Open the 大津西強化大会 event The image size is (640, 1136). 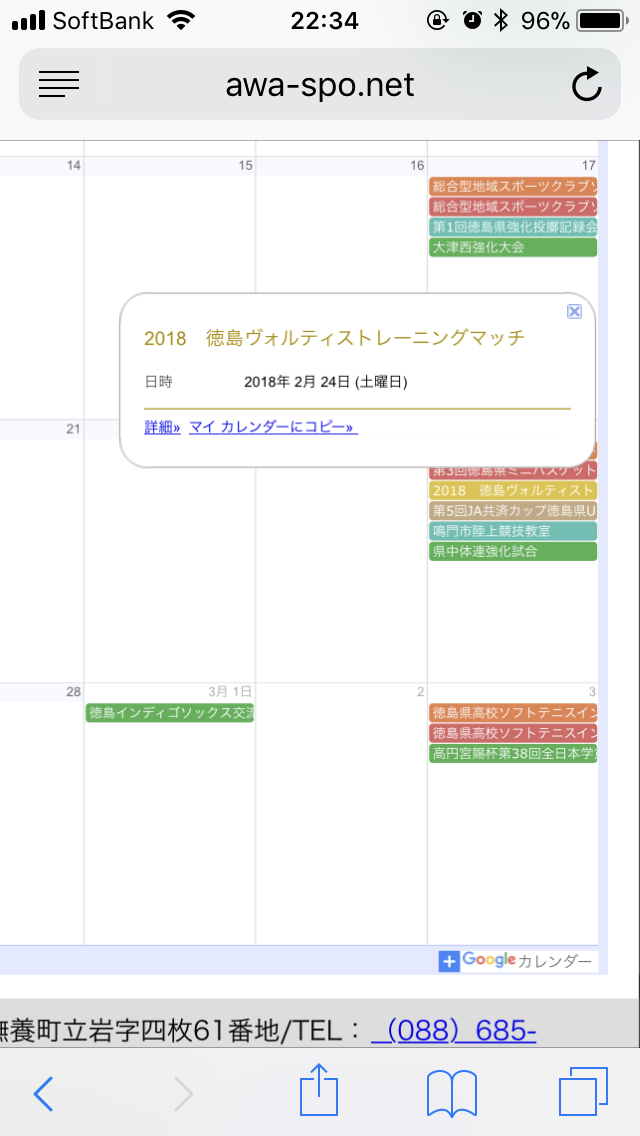point(513,247)
